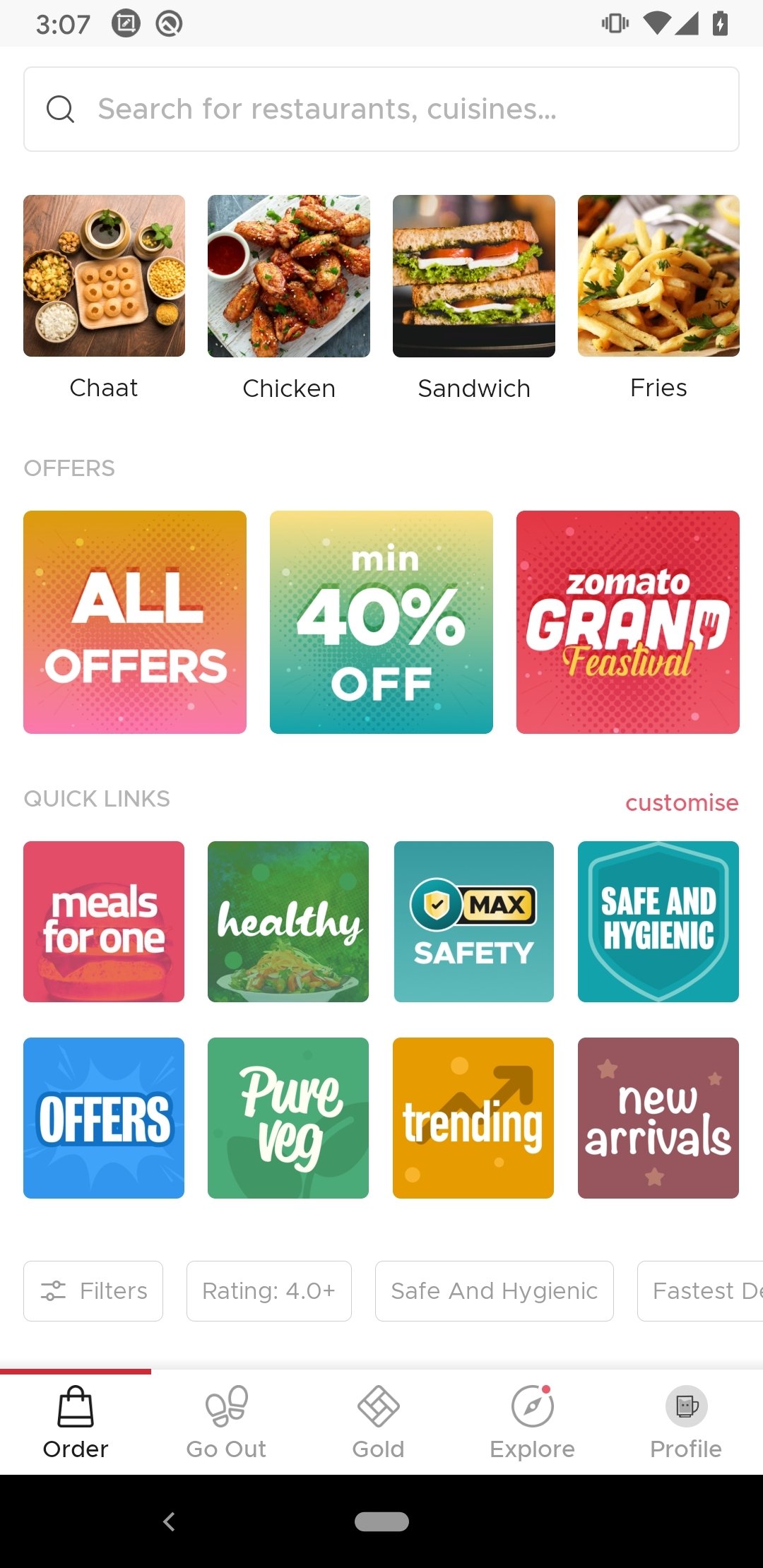This screenshot has width=763, height=1568.
Task: Open the Max Safety quick link
Action: point(473,922)
